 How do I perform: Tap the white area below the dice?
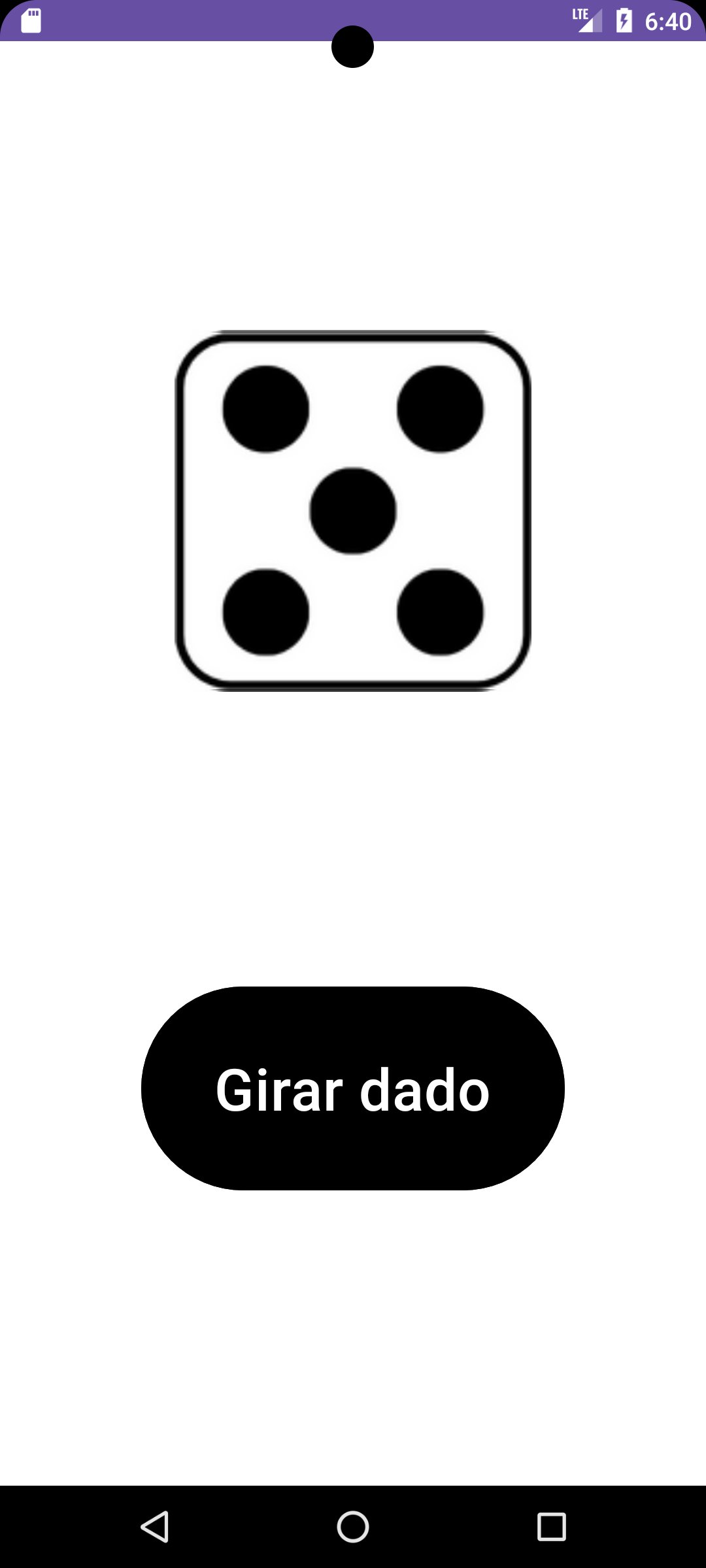pyautogui.click(x=353, y=817)
